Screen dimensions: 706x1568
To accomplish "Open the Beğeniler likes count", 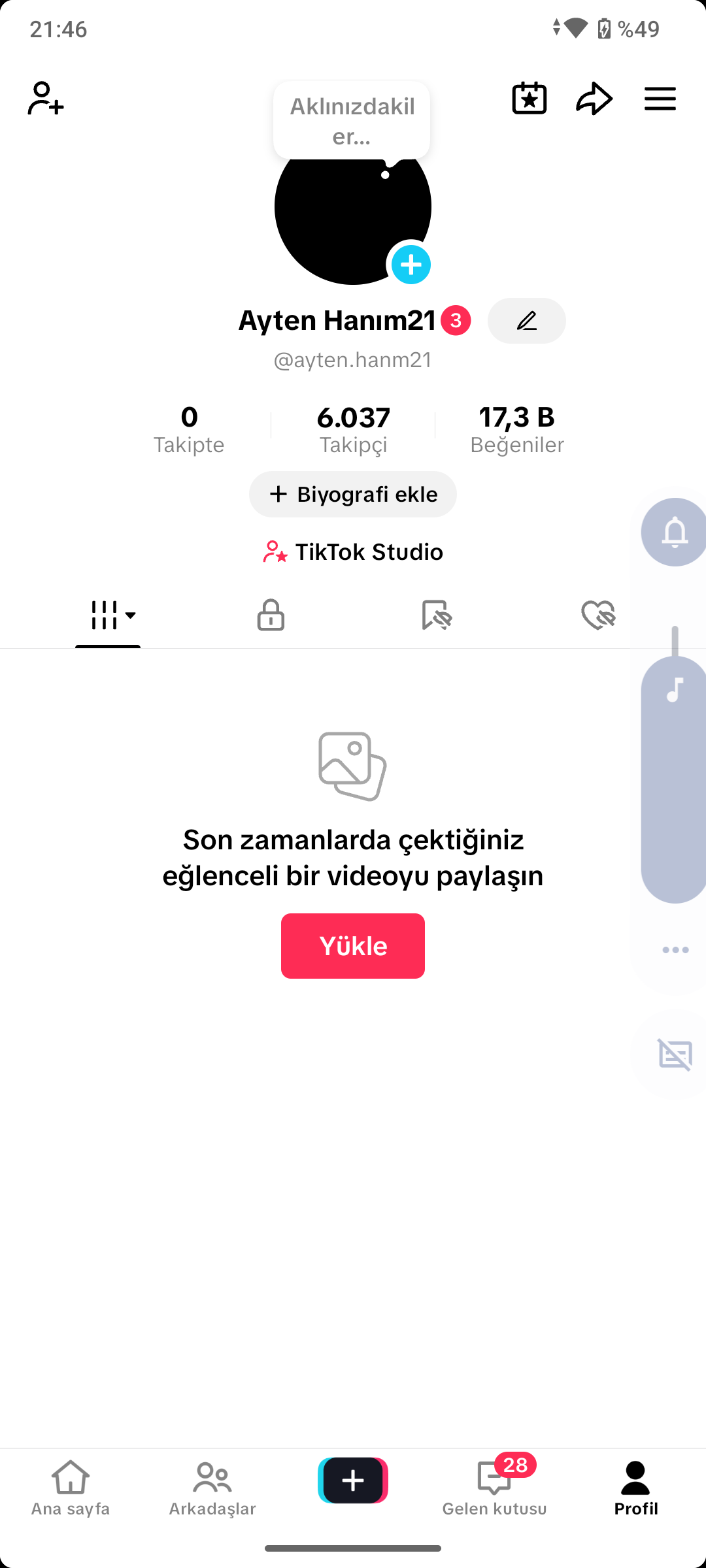I will click(517, 429).
